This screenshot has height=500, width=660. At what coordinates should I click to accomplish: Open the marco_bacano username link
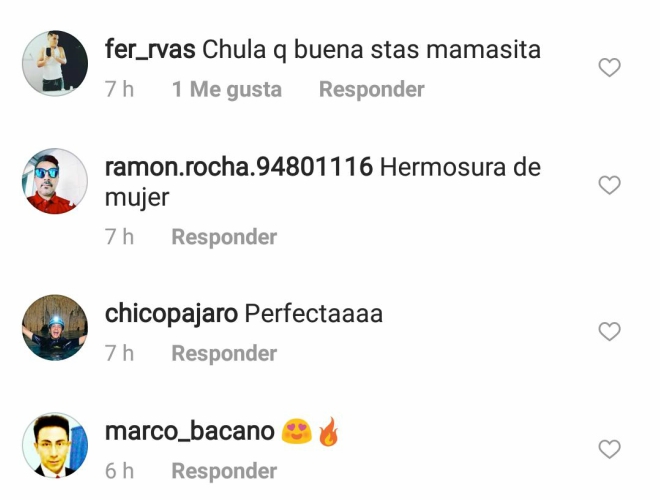point(189,431)
